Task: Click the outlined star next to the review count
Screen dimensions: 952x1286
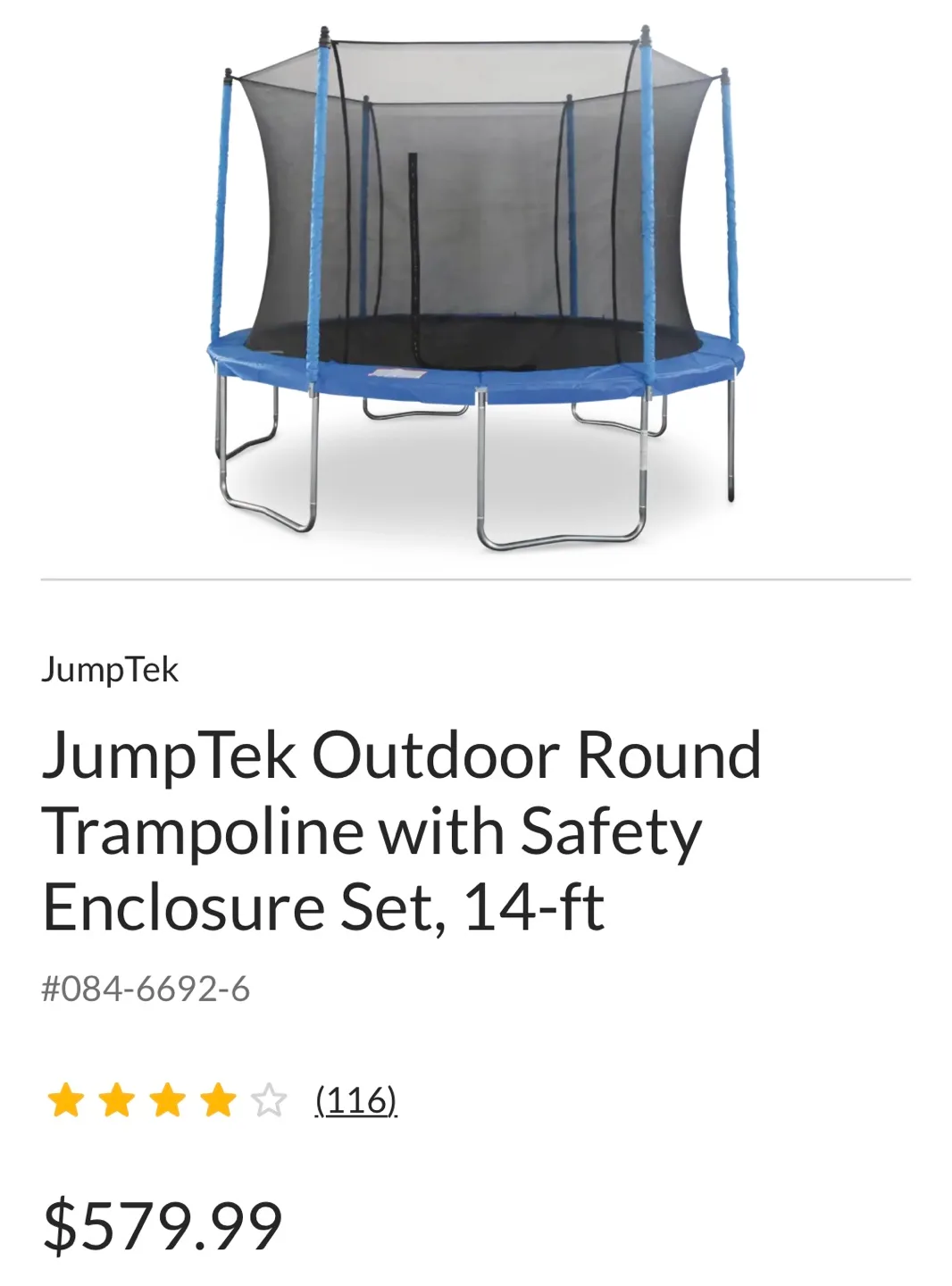Action: [268, 1100]
